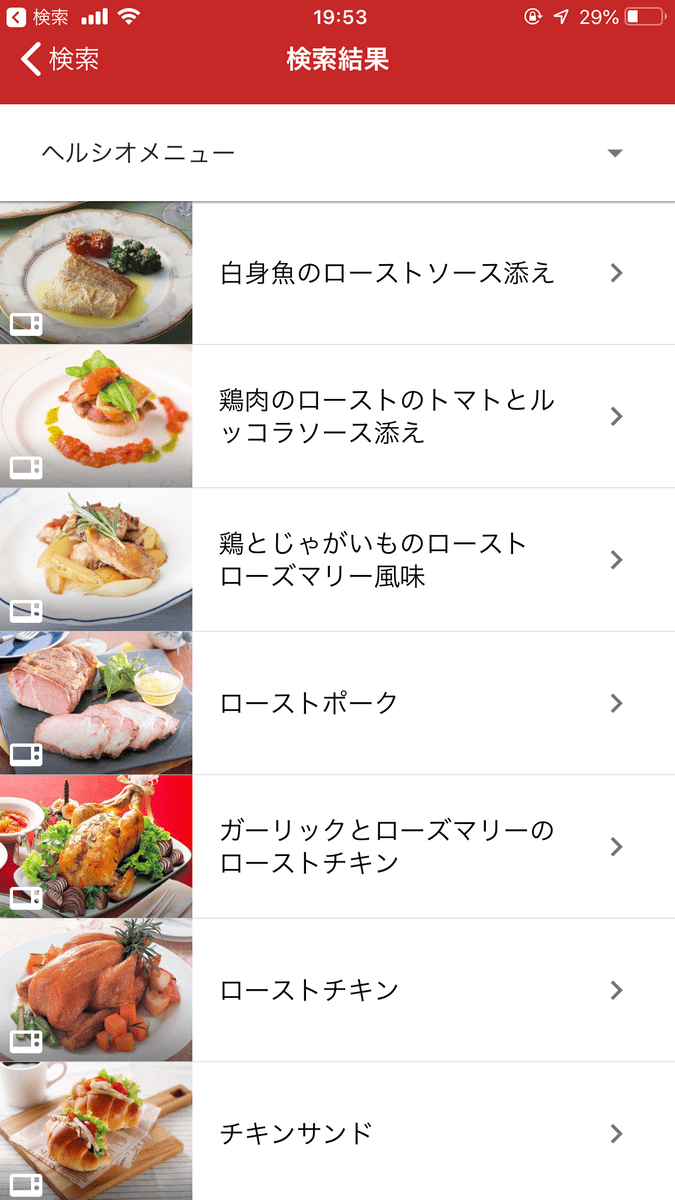Screen dimensions: 675x1200
Task: Tap the plain ローストチキン result
Action: point(386,990)
